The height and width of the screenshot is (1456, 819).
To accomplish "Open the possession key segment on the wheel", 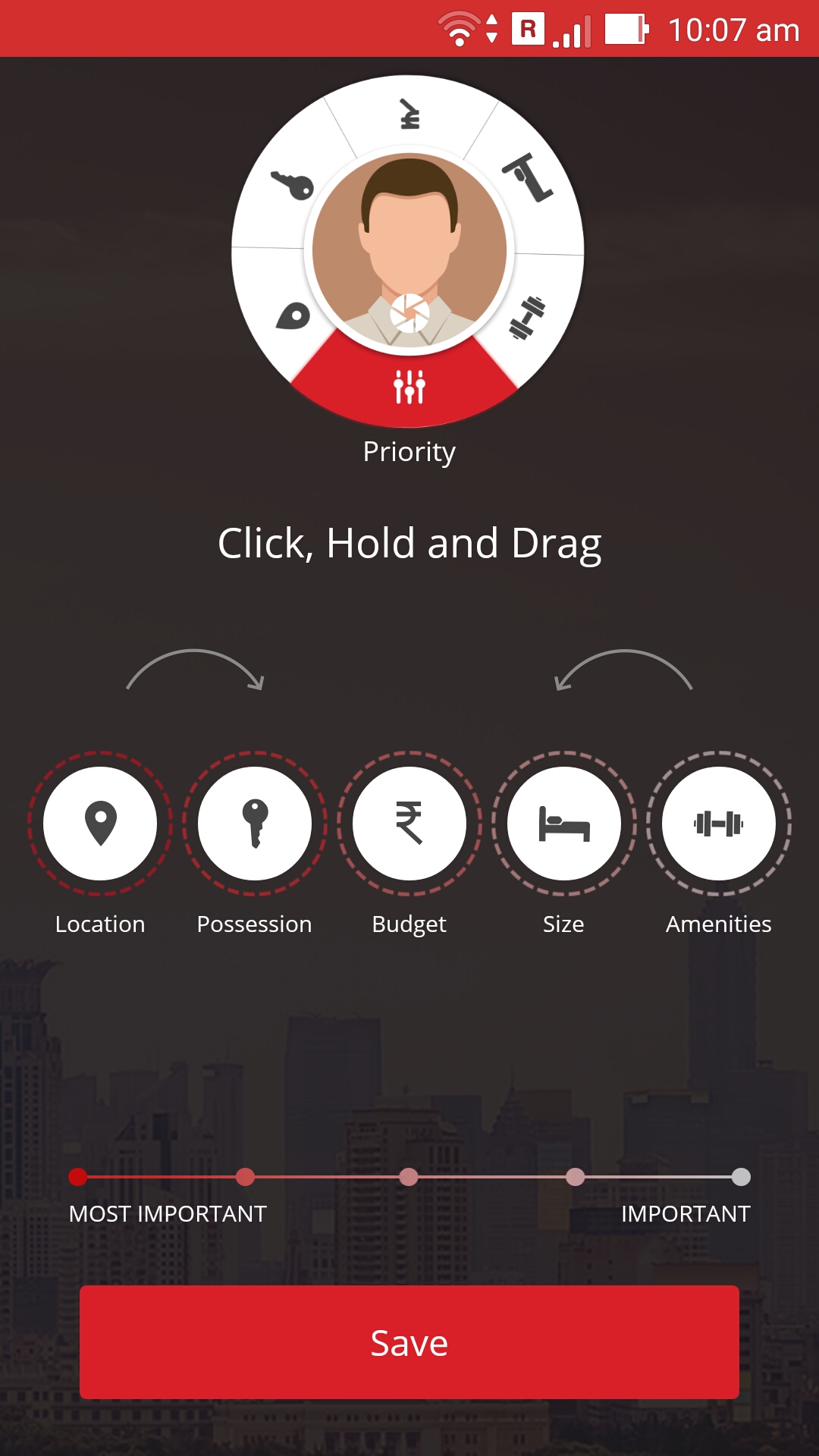I will pyautogui.click(x=293, y=184).
